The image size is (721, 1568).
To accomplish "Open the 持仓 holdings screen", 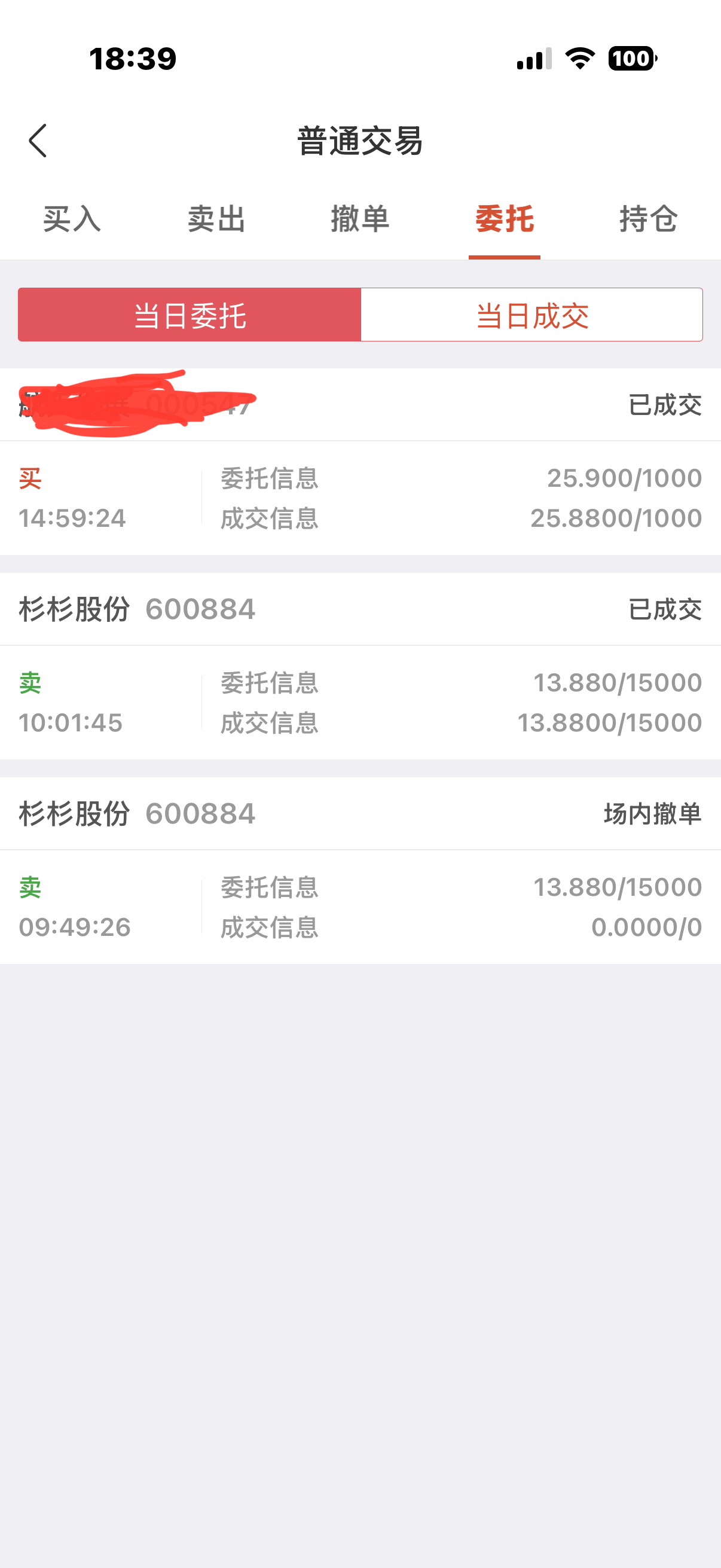I will [x=648, y=219].
